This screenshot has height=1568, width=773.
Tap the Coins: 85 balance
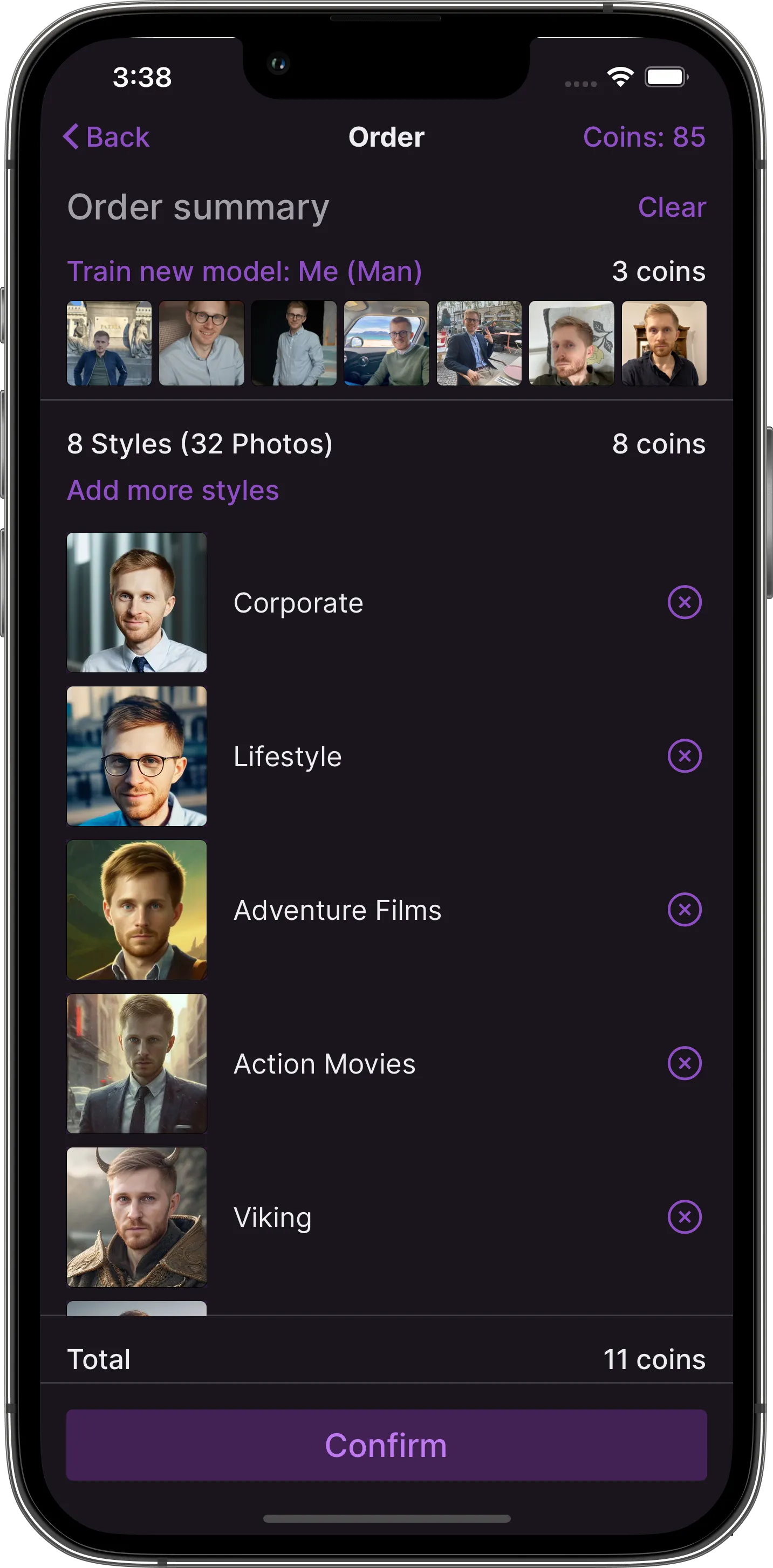pos(645,137)
